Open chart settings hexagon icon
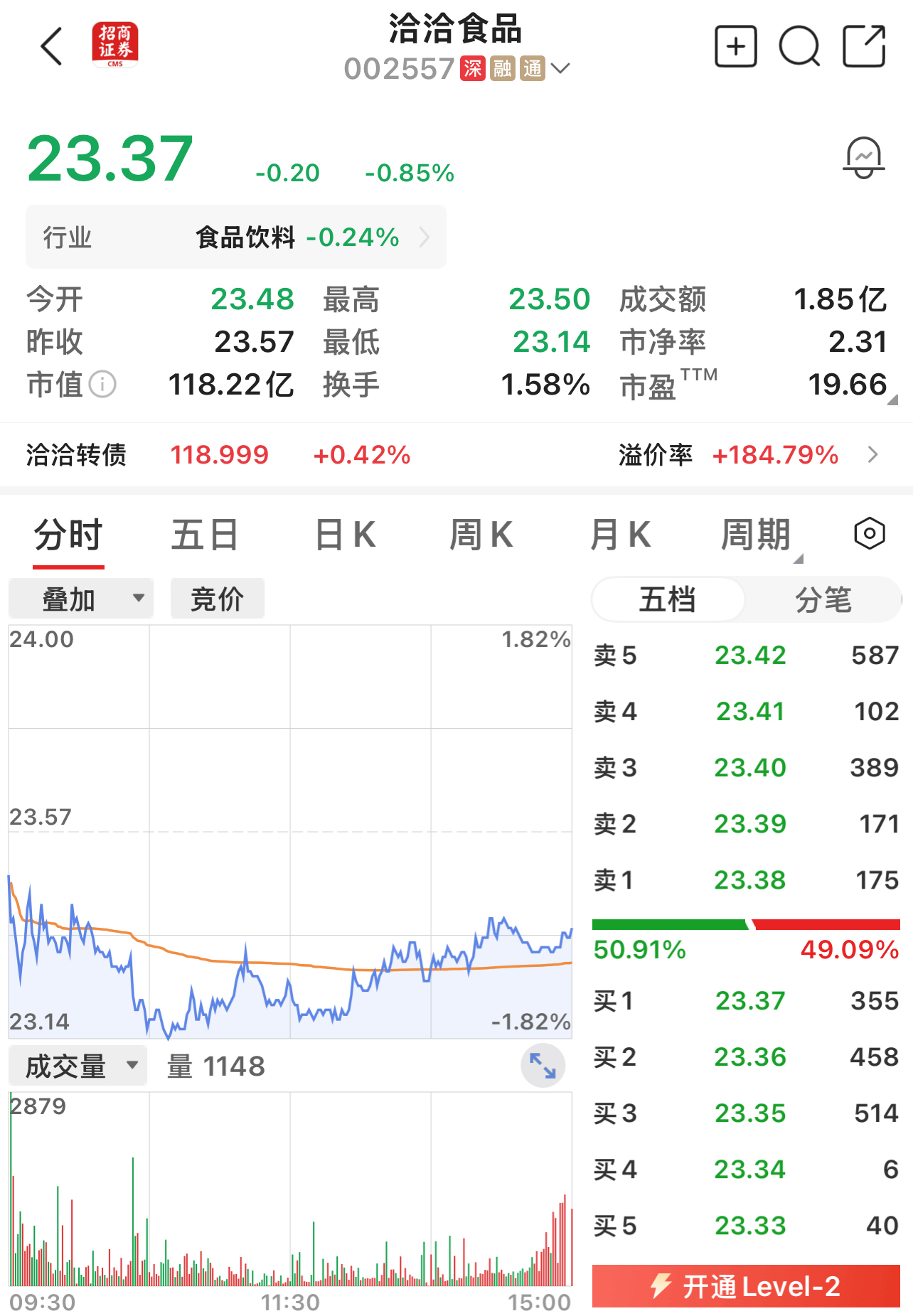 point(869,533)
